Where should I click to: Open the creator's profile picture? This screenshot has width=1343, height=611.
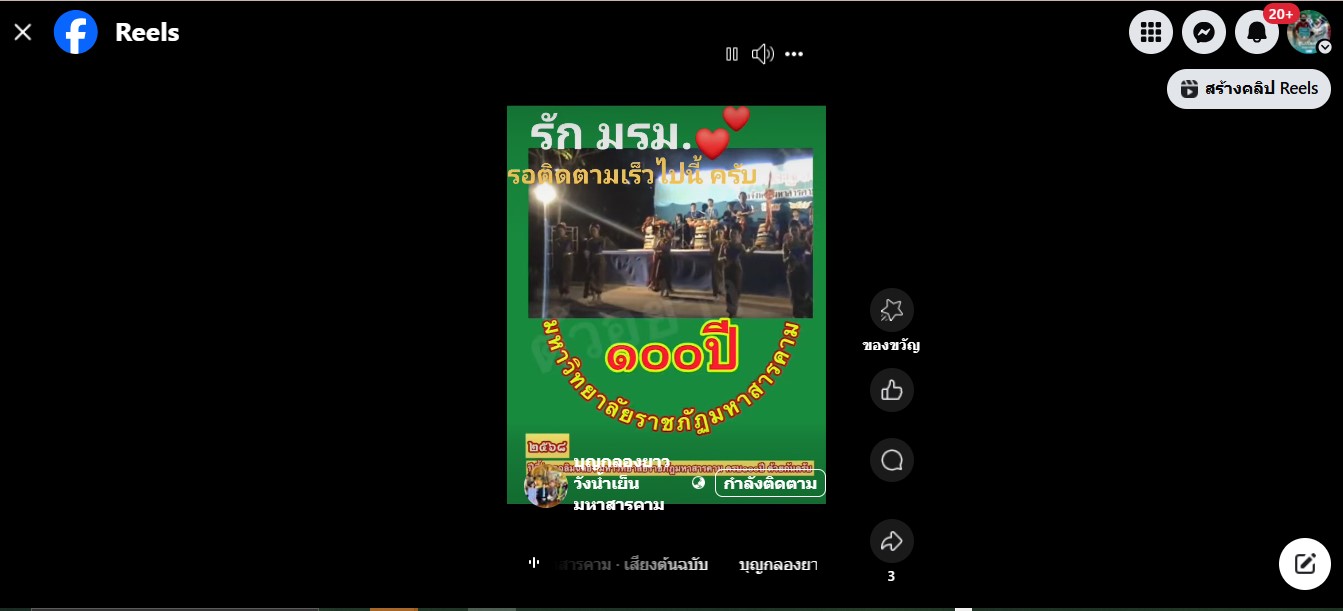tap(546, 487)
